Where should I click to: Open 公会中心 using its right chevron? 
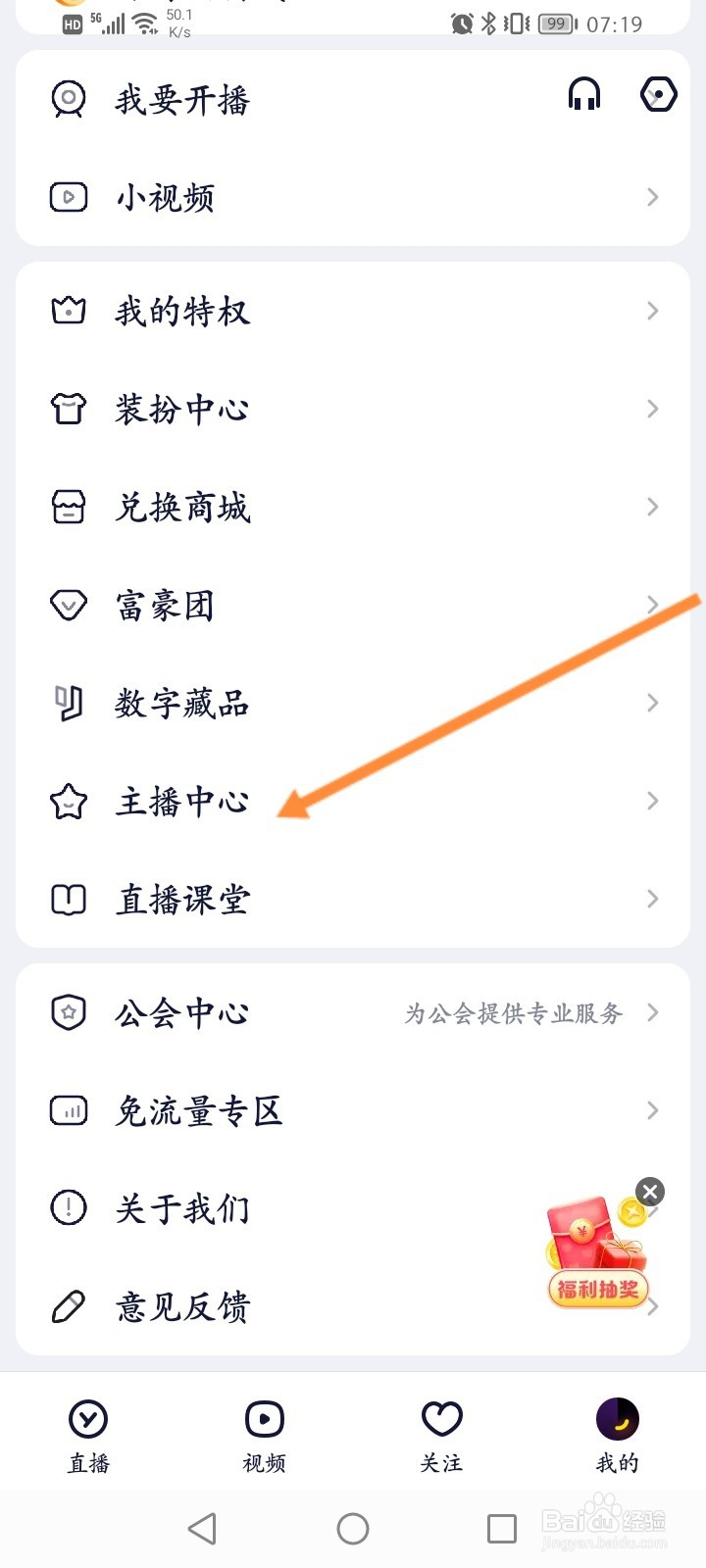coord(652,1013)
